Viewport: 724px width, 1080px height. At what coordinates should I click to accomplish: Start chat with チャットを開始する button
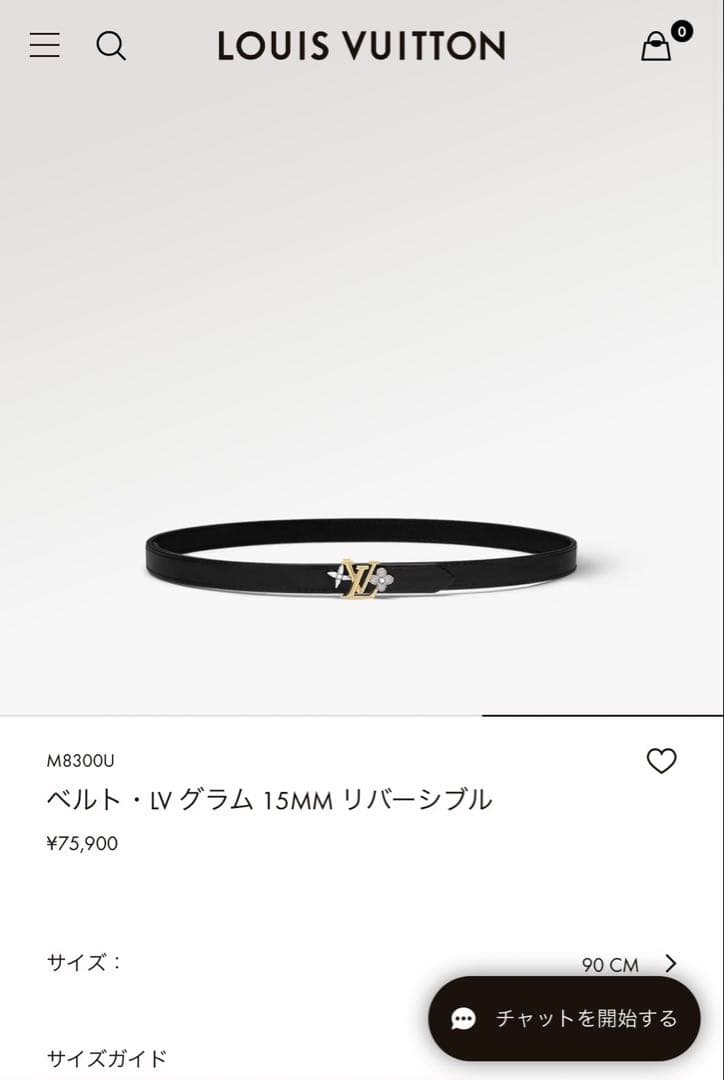click(x=564, y=1018)
